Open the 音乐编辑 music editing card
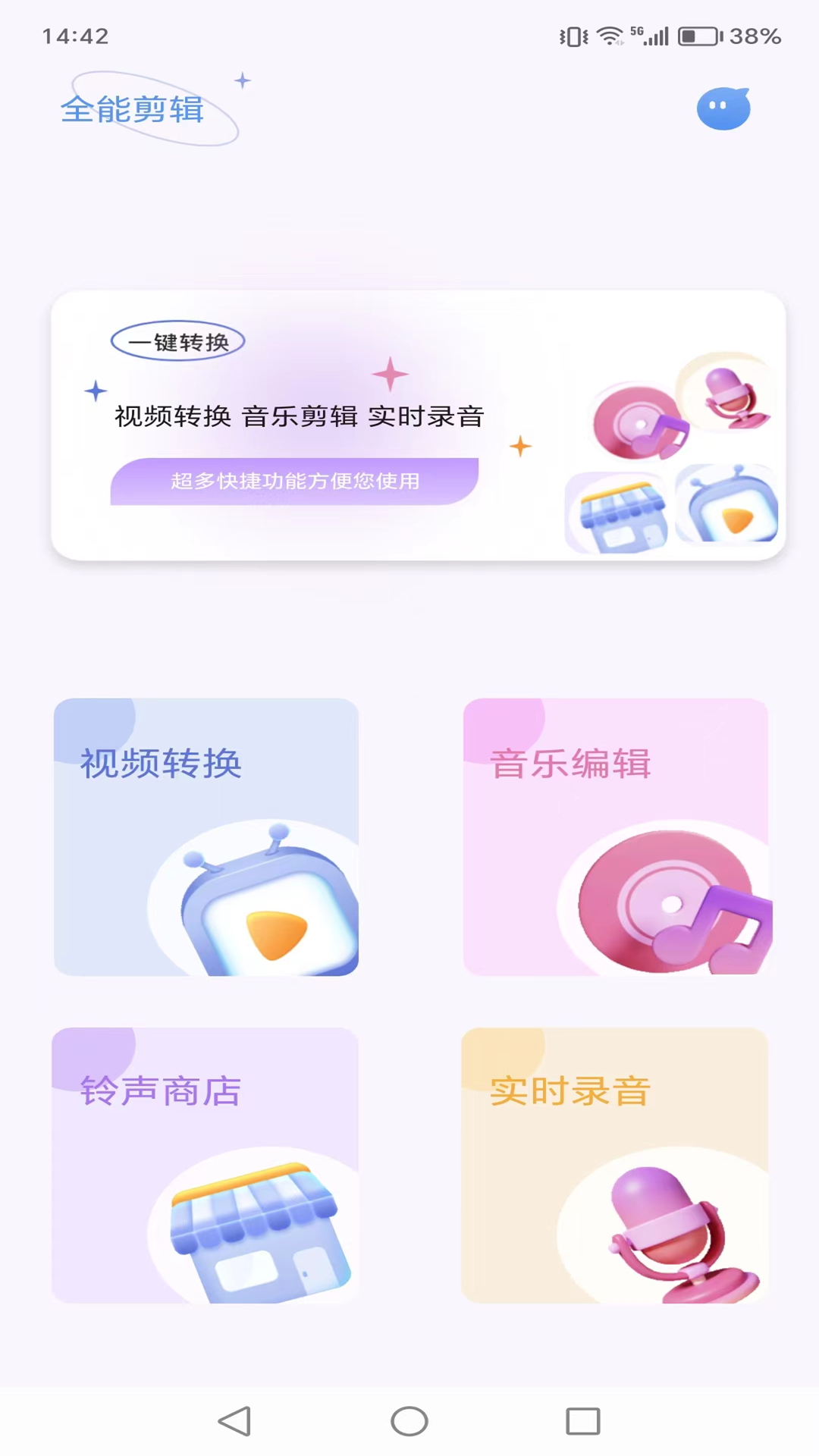Screen dimensions: 819x1456 615,836
